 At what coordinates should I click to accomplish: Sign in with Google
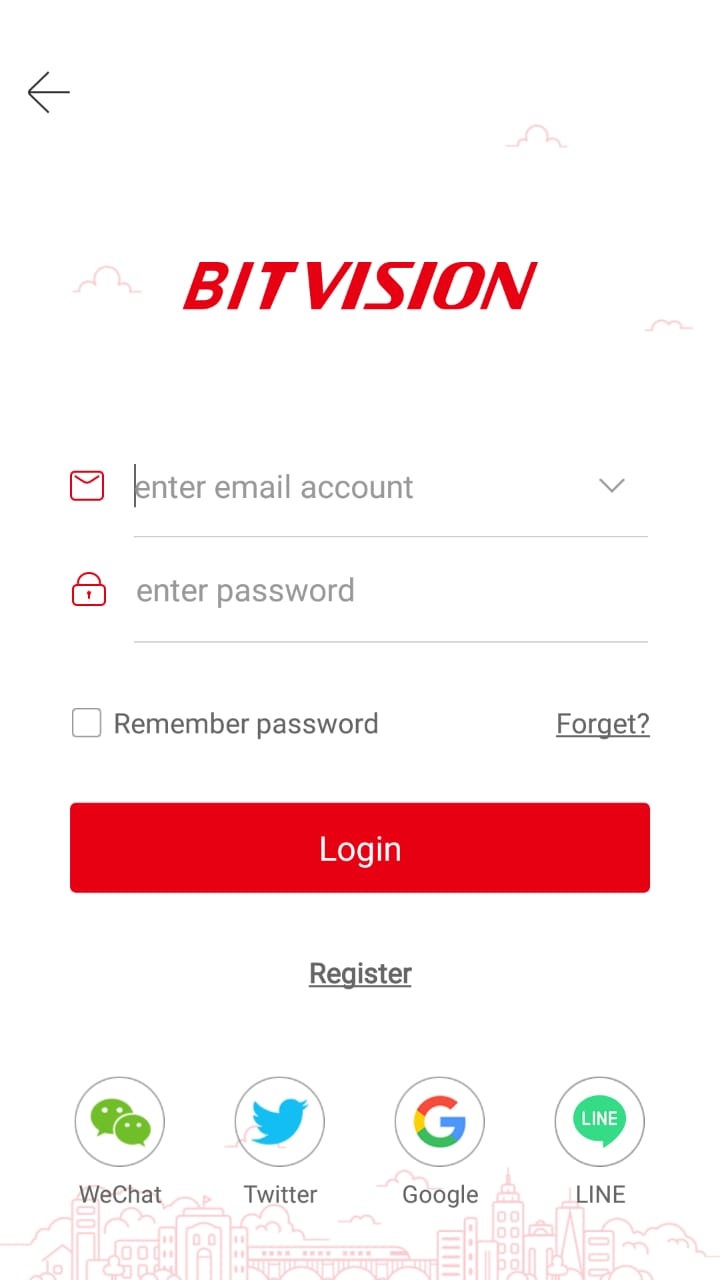click(x=440, y=1122)
